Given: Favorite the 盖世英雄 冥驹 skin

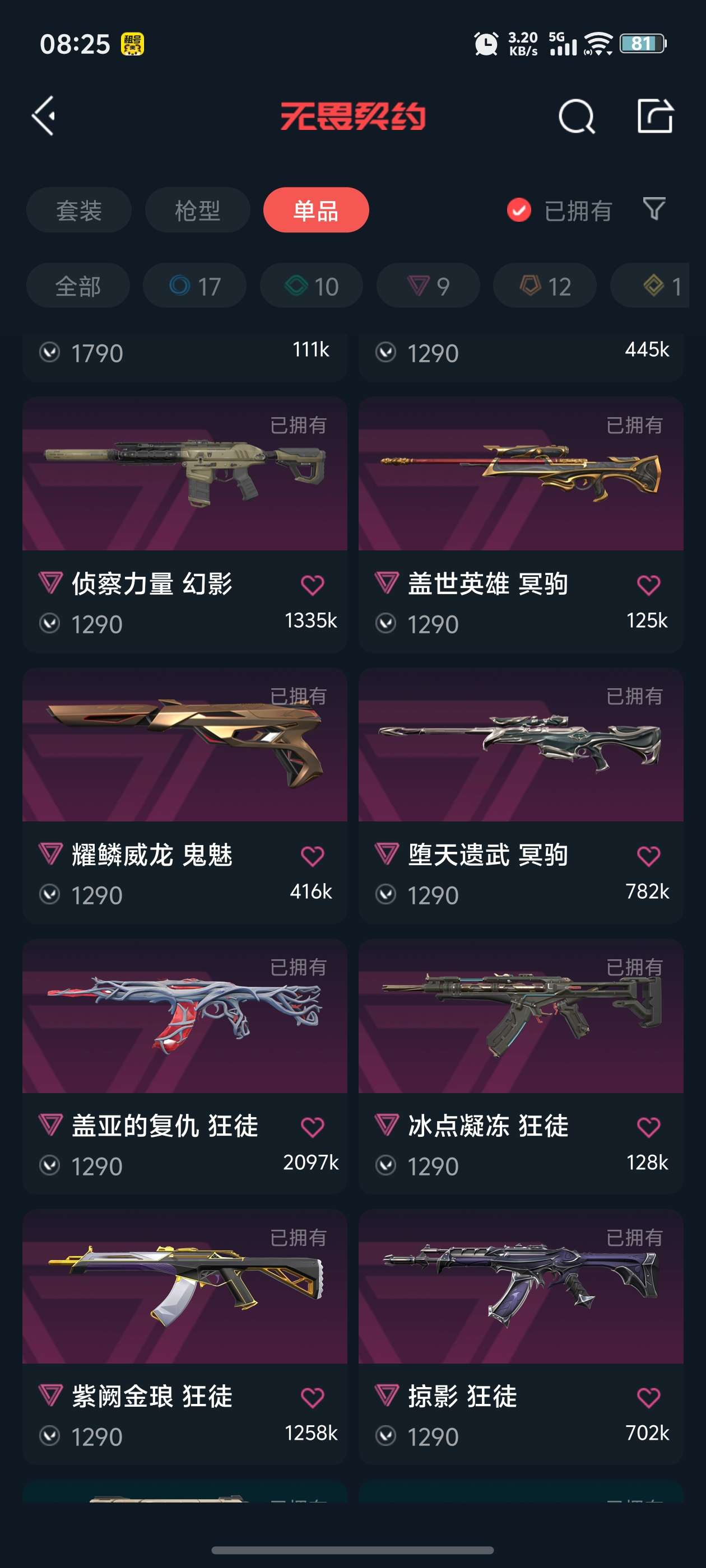Looking at the screenshot, I should point(648,585).
